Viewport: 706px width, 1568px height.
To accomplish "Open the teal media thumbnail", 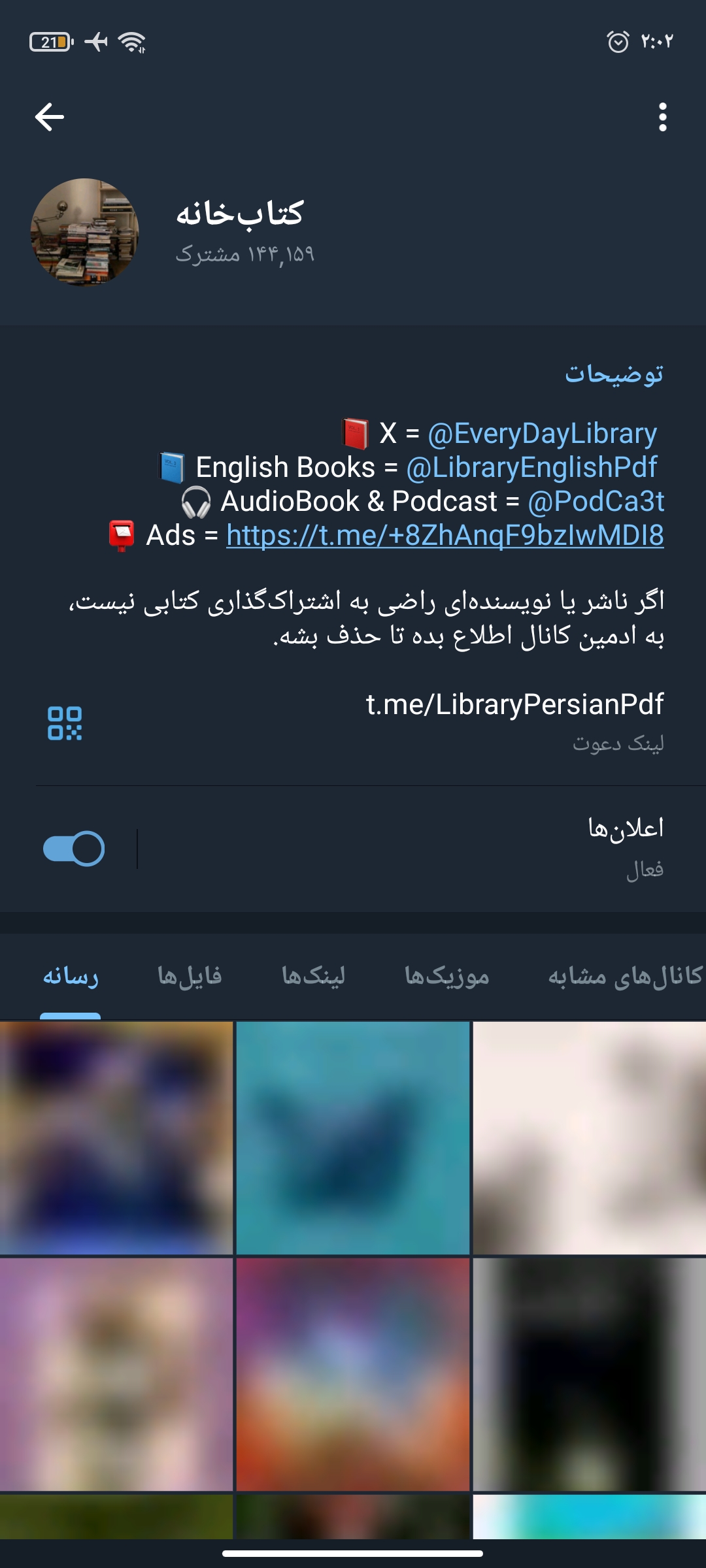I will [353, 1138].
